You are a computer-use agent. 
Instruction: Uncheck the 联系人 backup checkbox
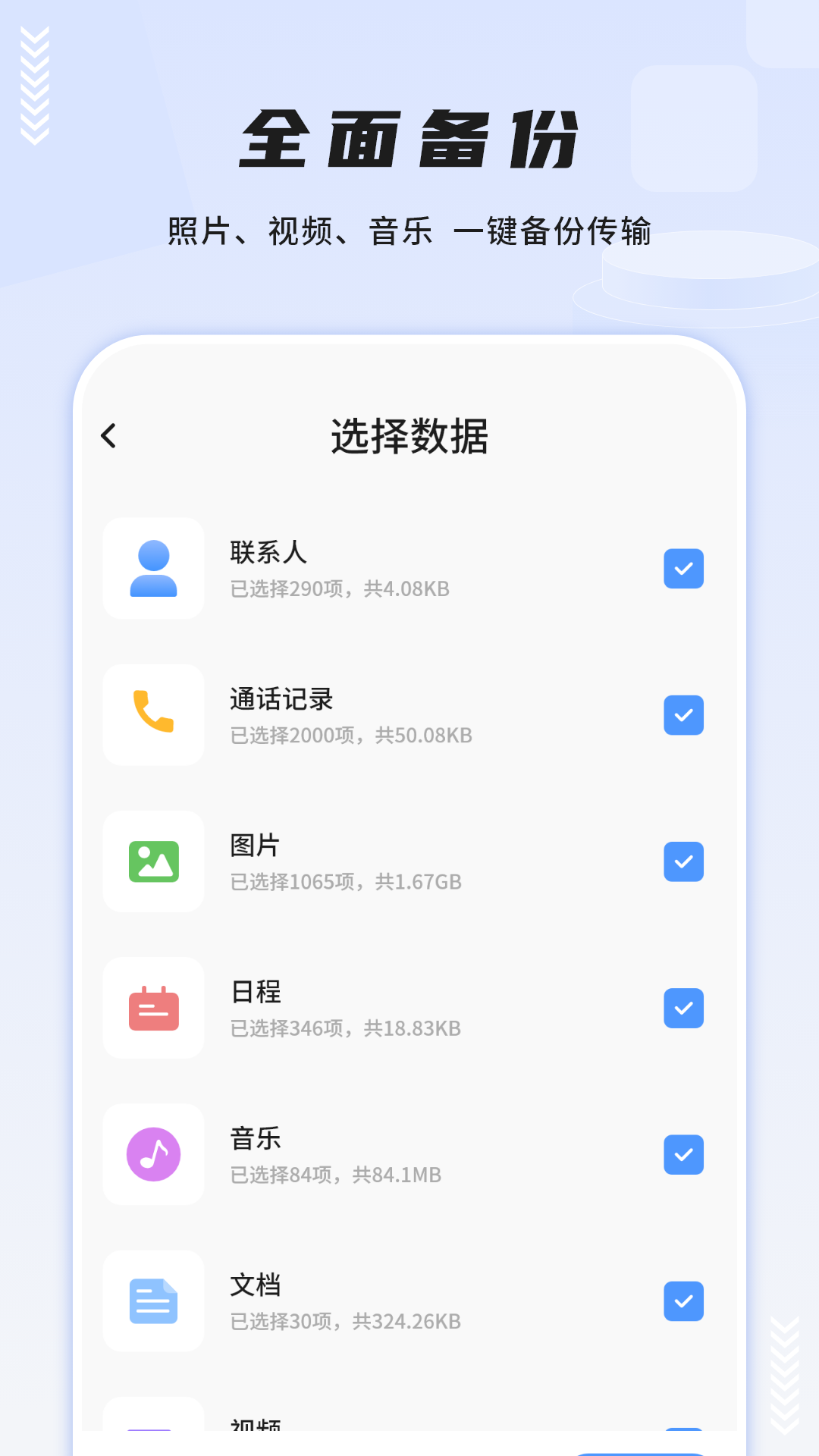pyautogui.click(x=683, y=569)
